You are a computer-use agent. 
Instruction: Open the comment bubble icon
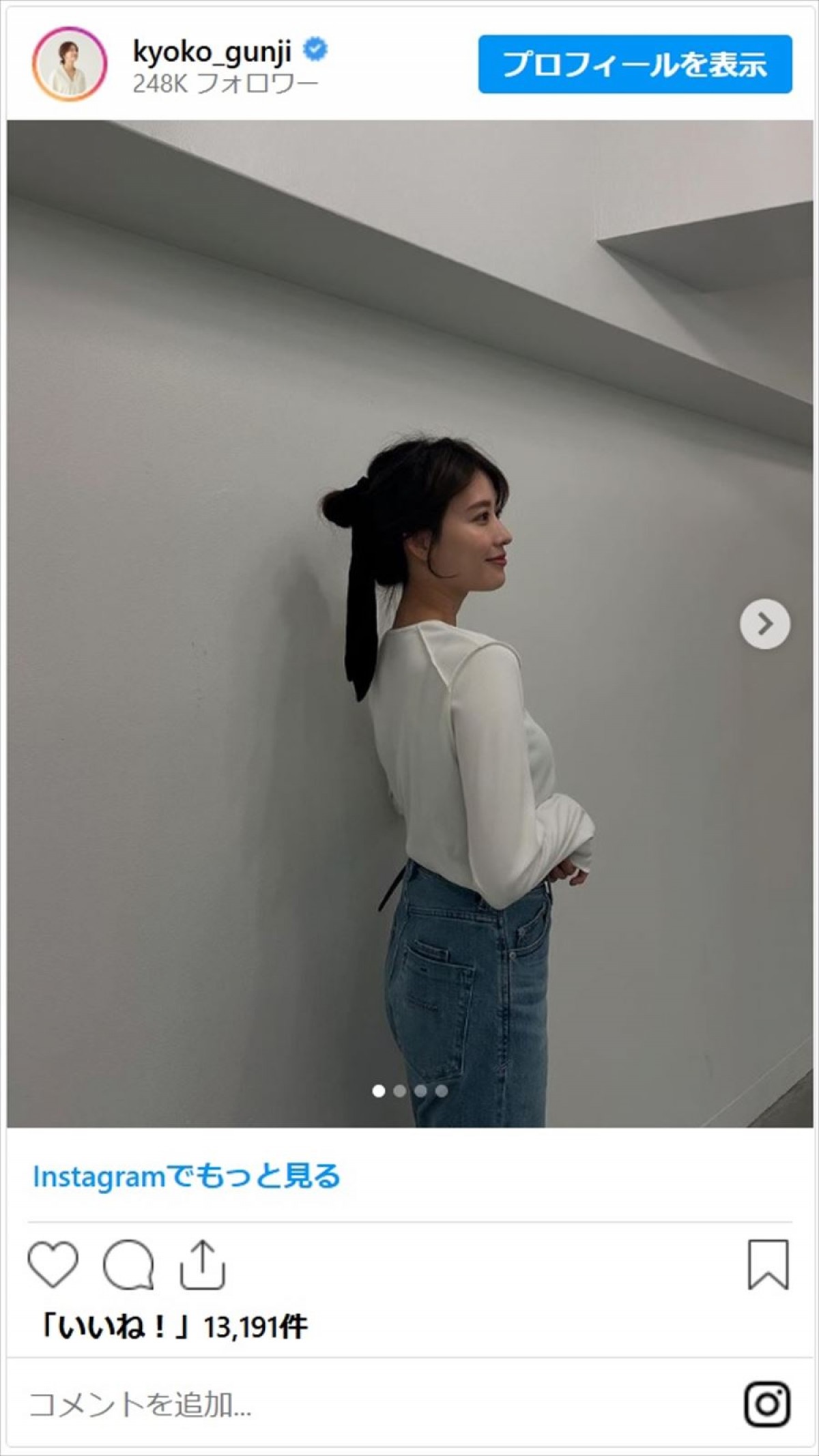[128, 1264]
